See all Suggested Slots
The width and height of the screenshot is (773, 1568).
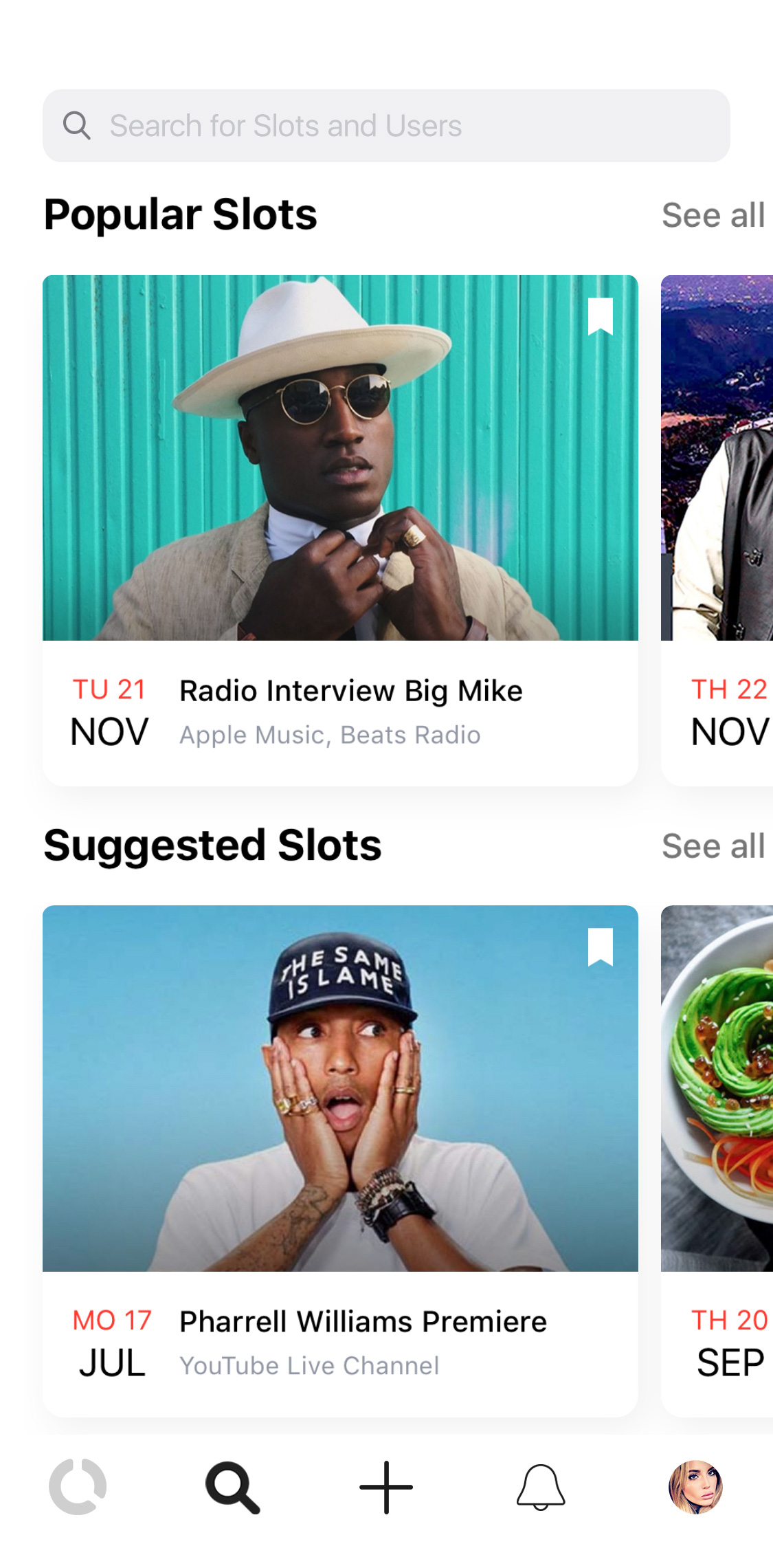tap(713, 846)
